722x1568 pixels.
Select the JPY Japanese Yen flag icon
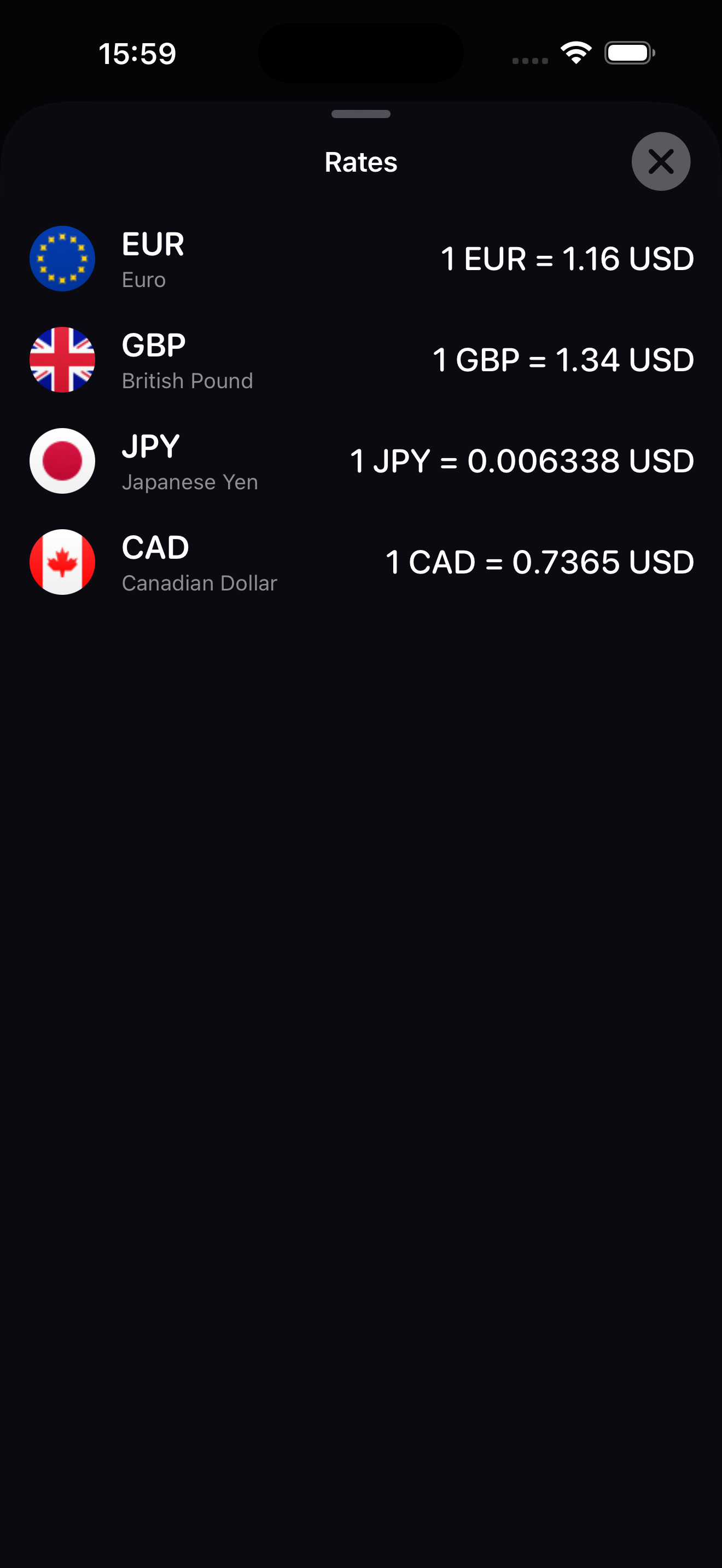pyautogui.click(x=62, y=461)
